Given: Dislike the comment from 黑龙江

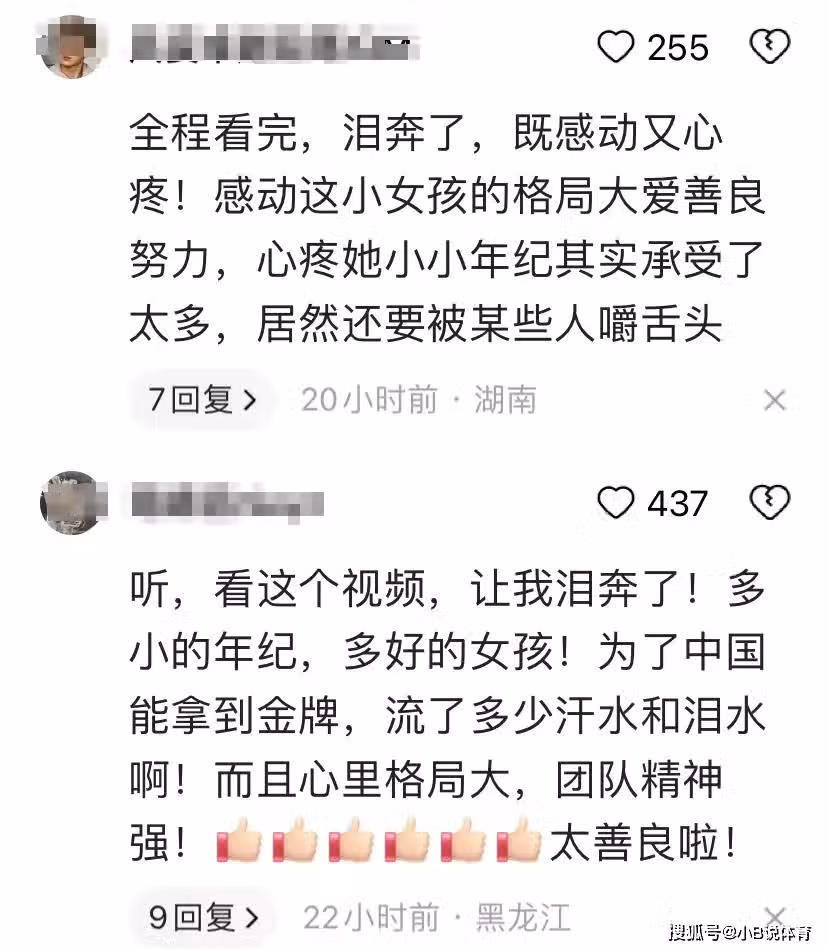Looking at the screenshot, I should click(x=770, y=503).
